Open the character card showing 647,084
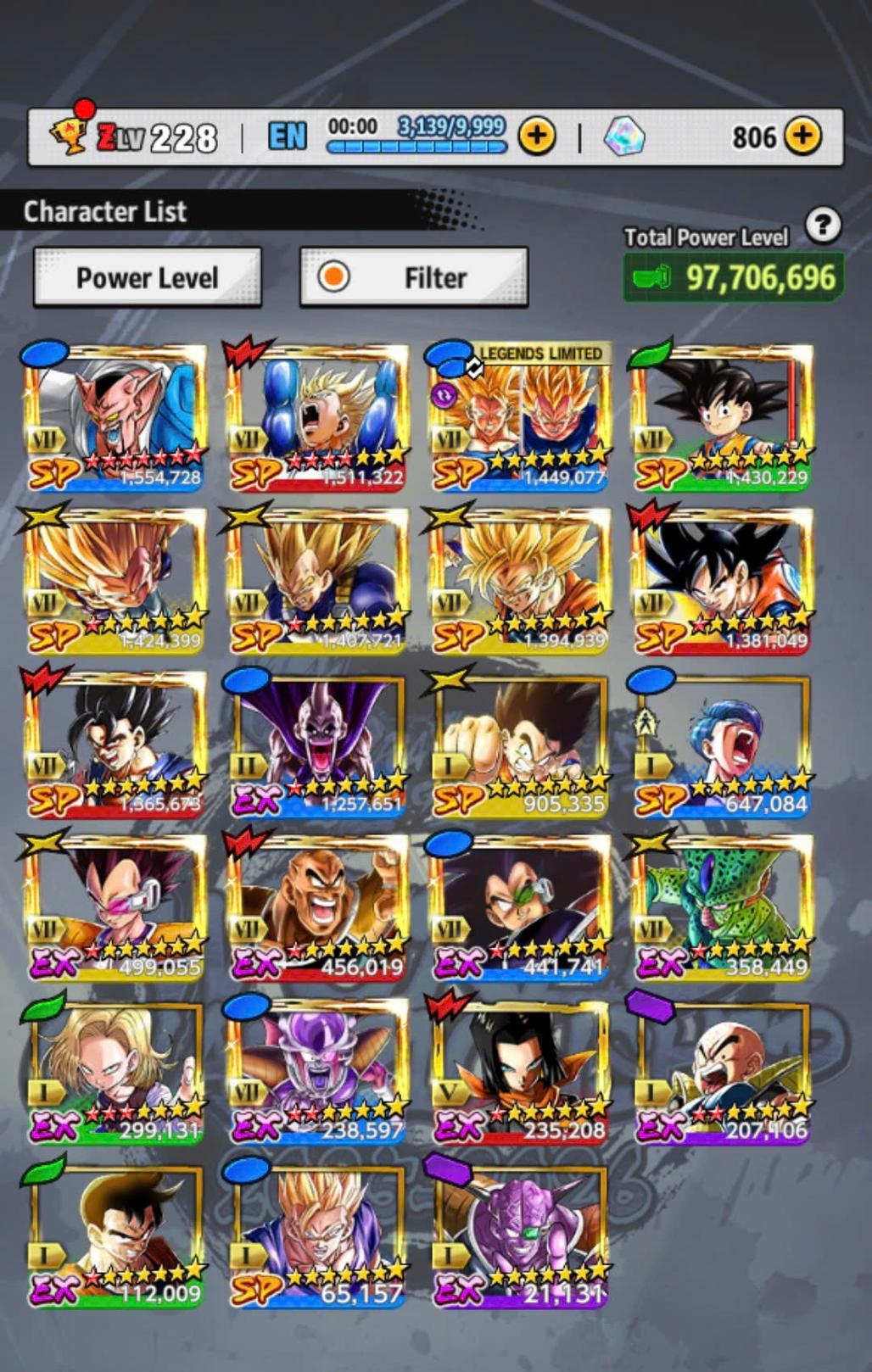872x1372 pixels. coord(722,745)
